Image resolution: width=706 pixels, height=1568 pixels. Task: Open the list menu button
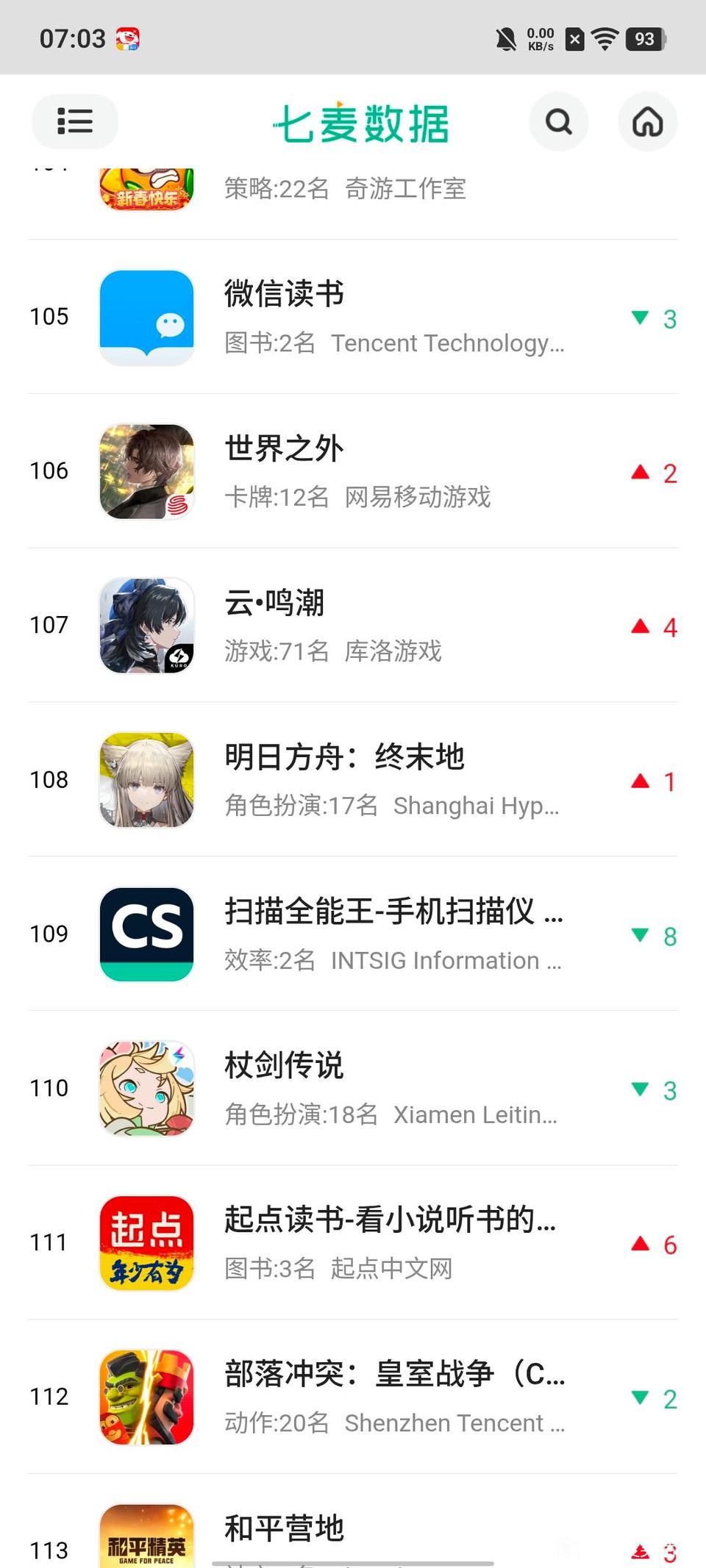click(74, 121)
